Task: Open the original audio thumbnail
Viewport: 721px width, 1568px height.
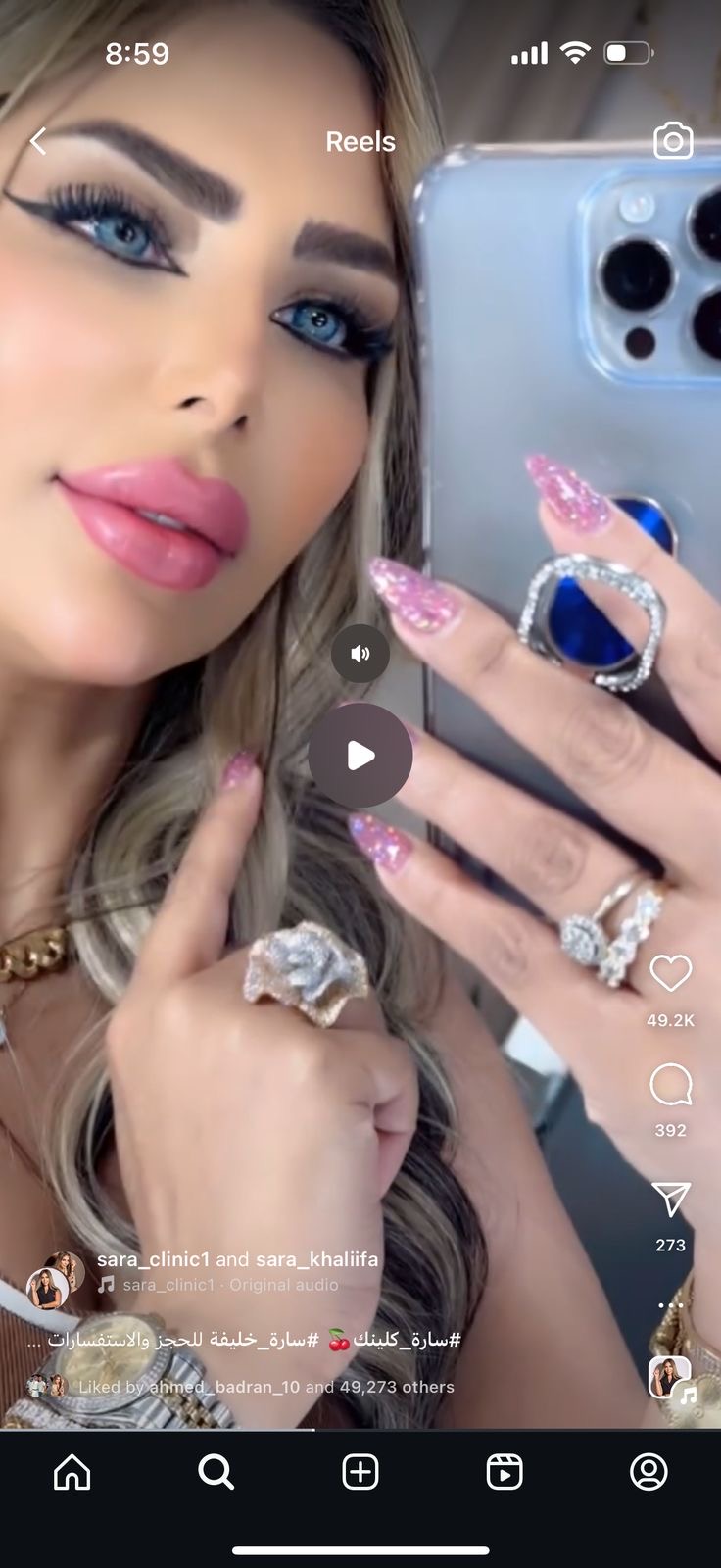Action: click(x=671, y=1378)
